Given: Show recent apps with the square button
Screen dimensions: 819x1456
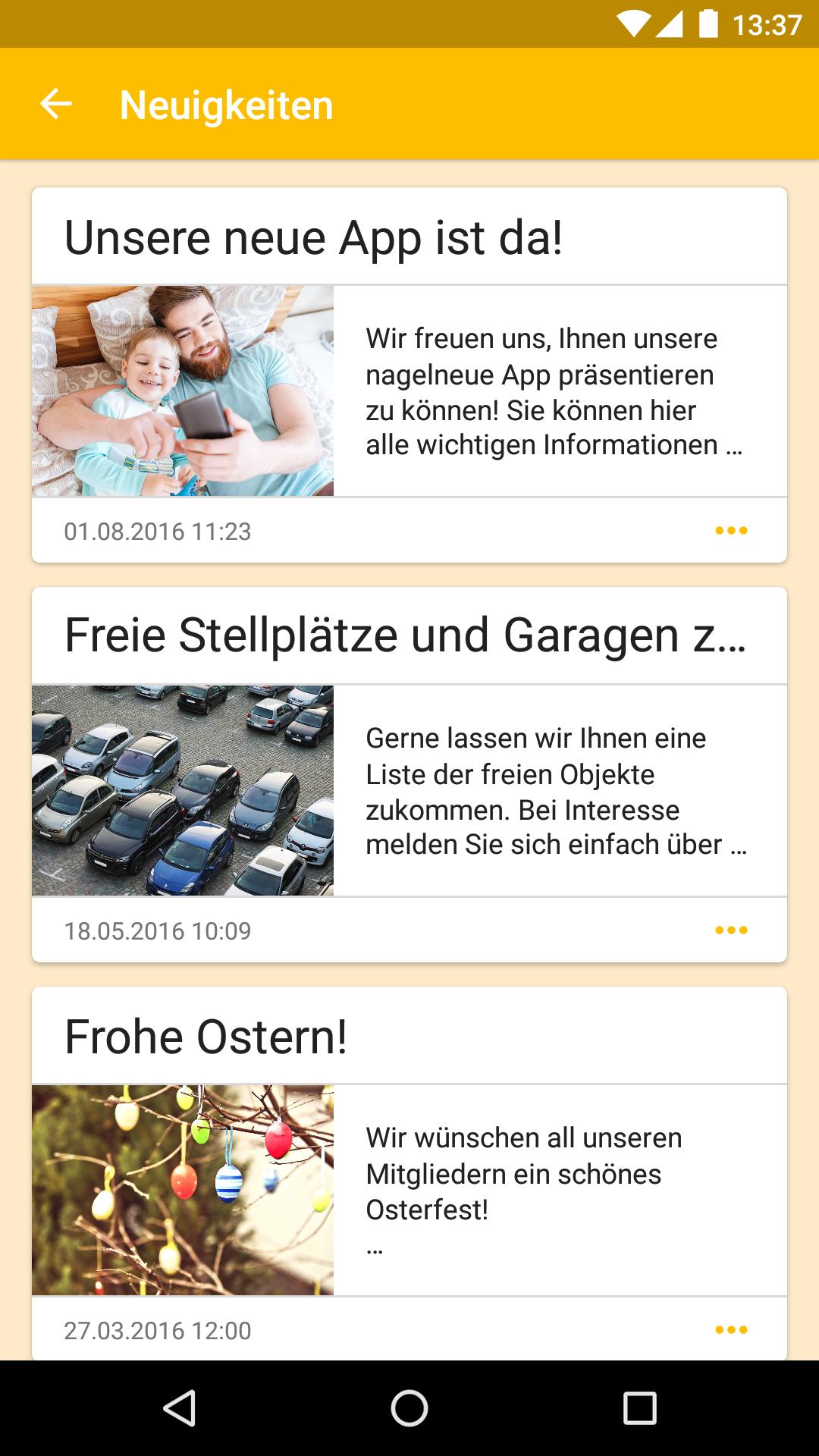Looking at the screenshot, I should (x=639, y=1408).
